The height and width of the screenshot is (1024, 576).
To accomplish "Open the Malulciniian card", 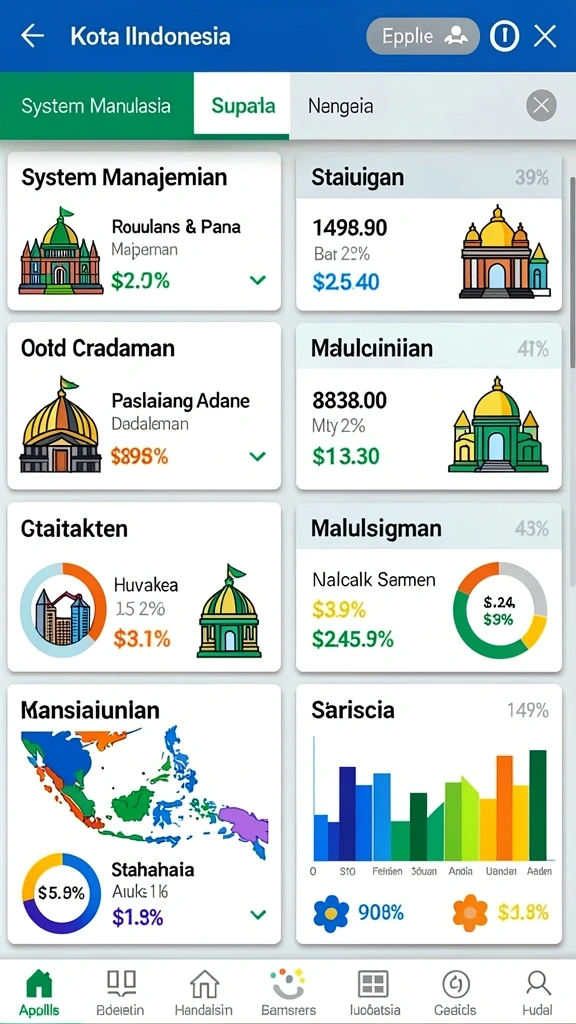I will point(428,406).
